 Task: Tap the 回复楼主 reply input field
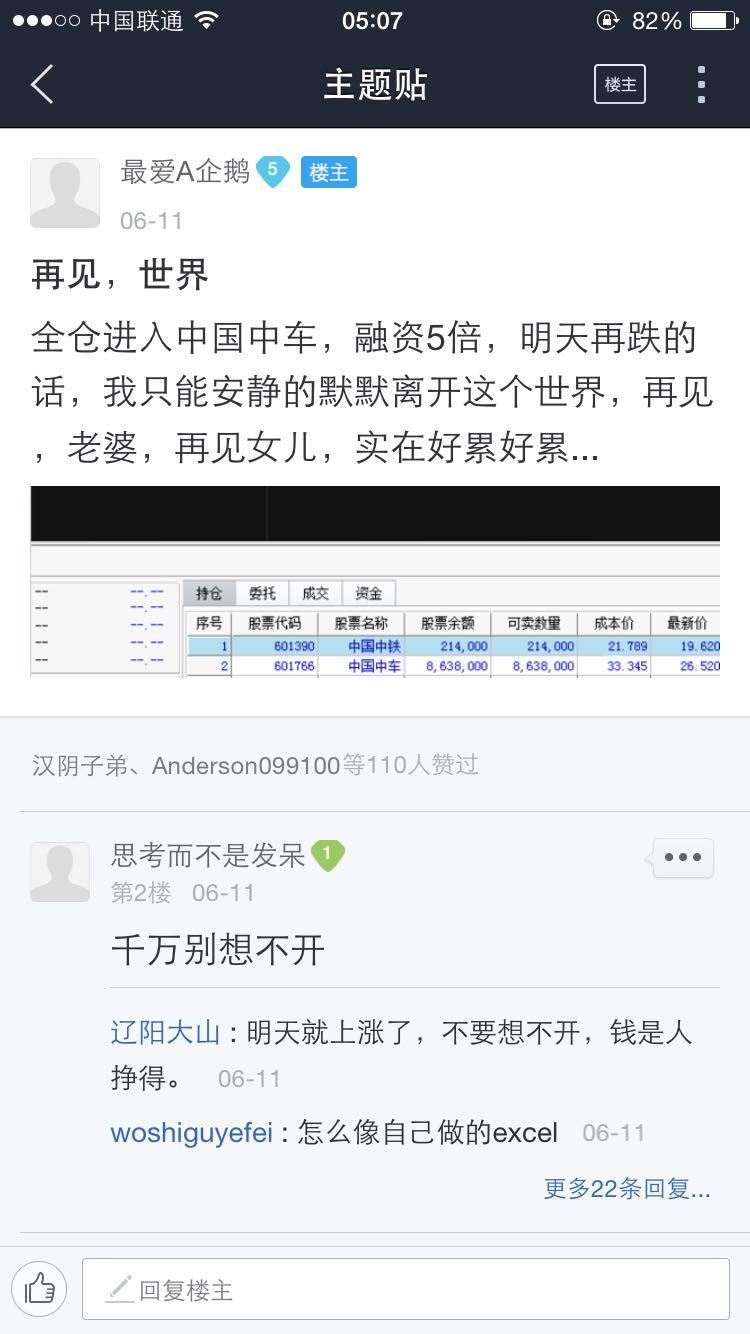coord(405,1289)
